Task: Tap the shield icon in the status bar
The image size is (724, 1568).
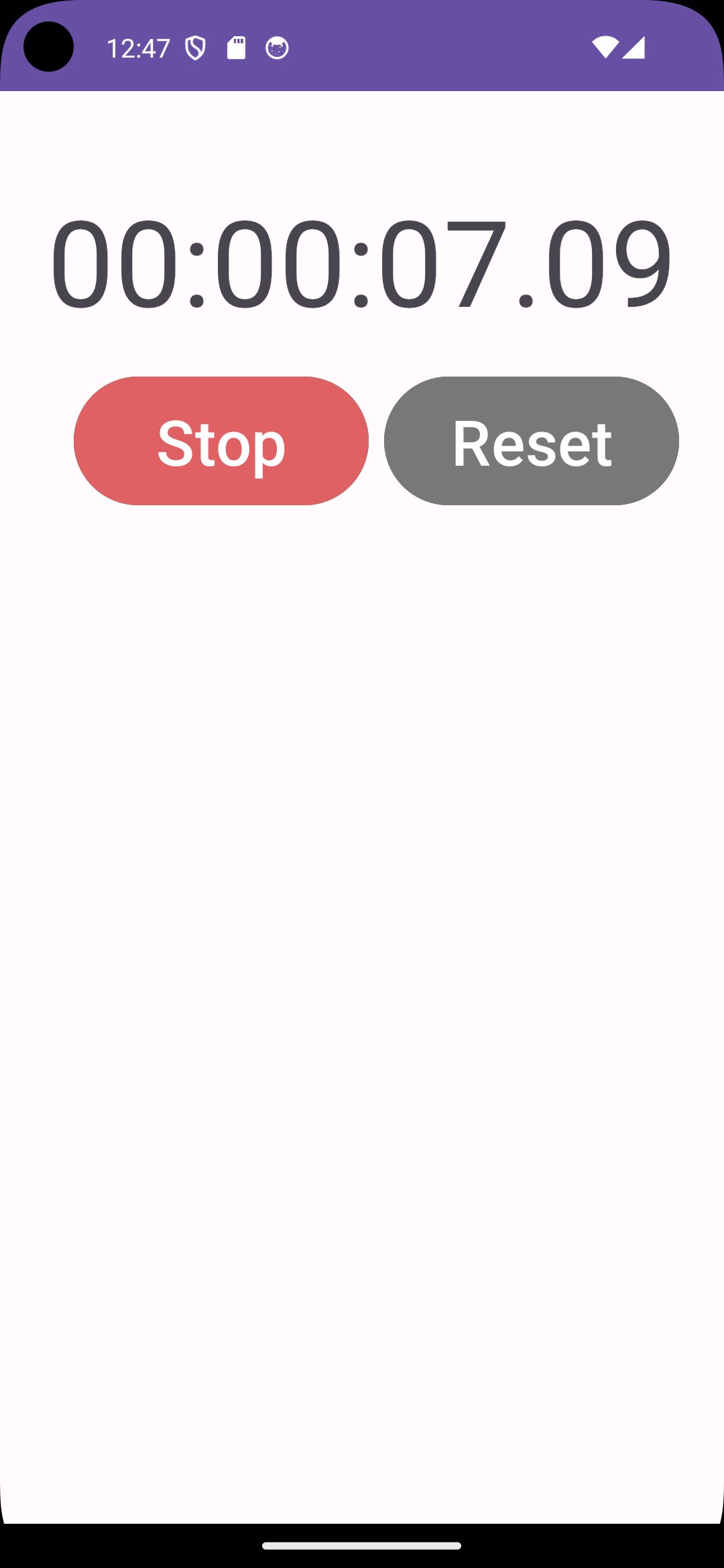Action: click(x=195, y=48)
